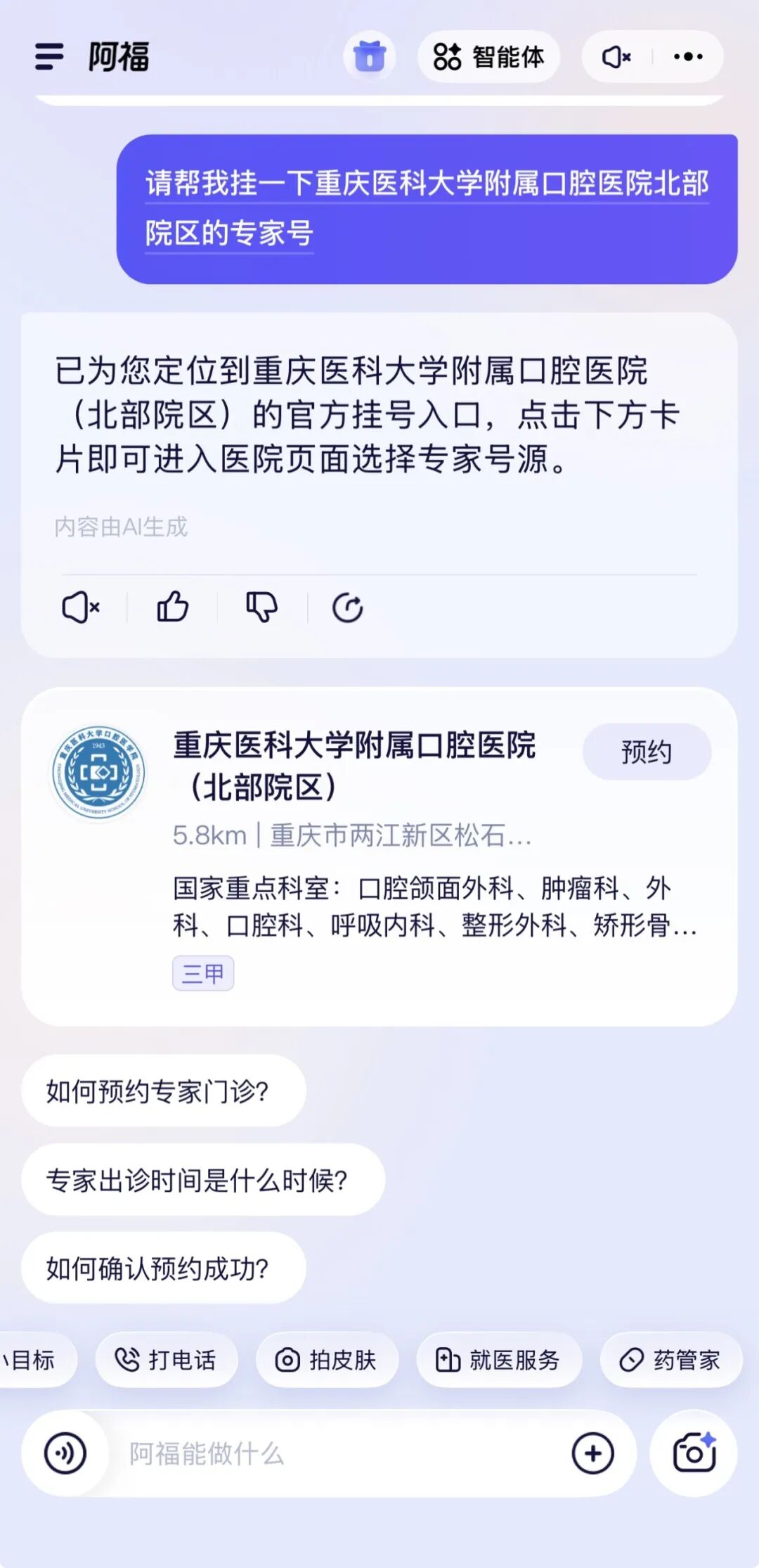Tap the 打电话 chip

(x=167, y=1360)
